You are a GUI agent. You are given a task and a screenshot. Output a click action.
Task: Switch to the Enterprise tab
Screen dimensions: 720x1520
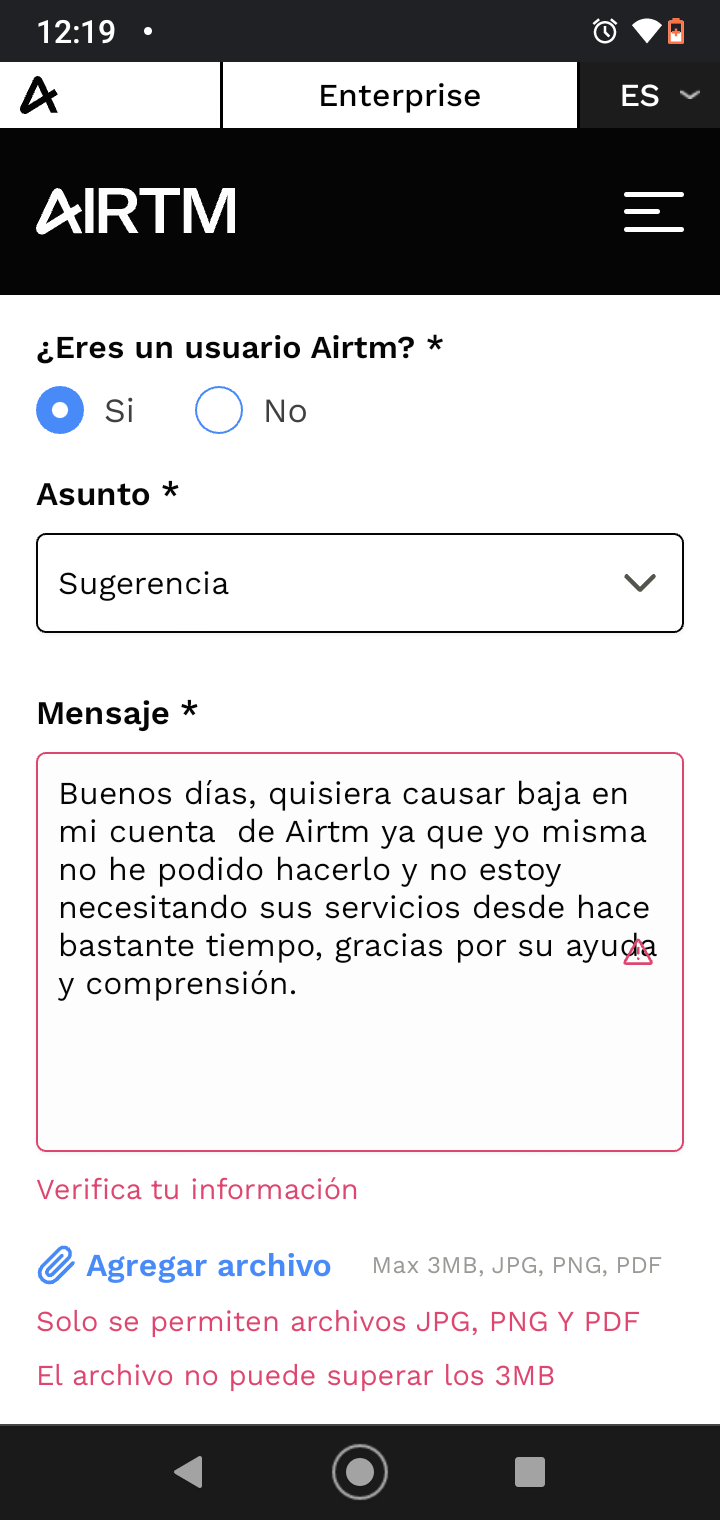(x=400, y=95)
